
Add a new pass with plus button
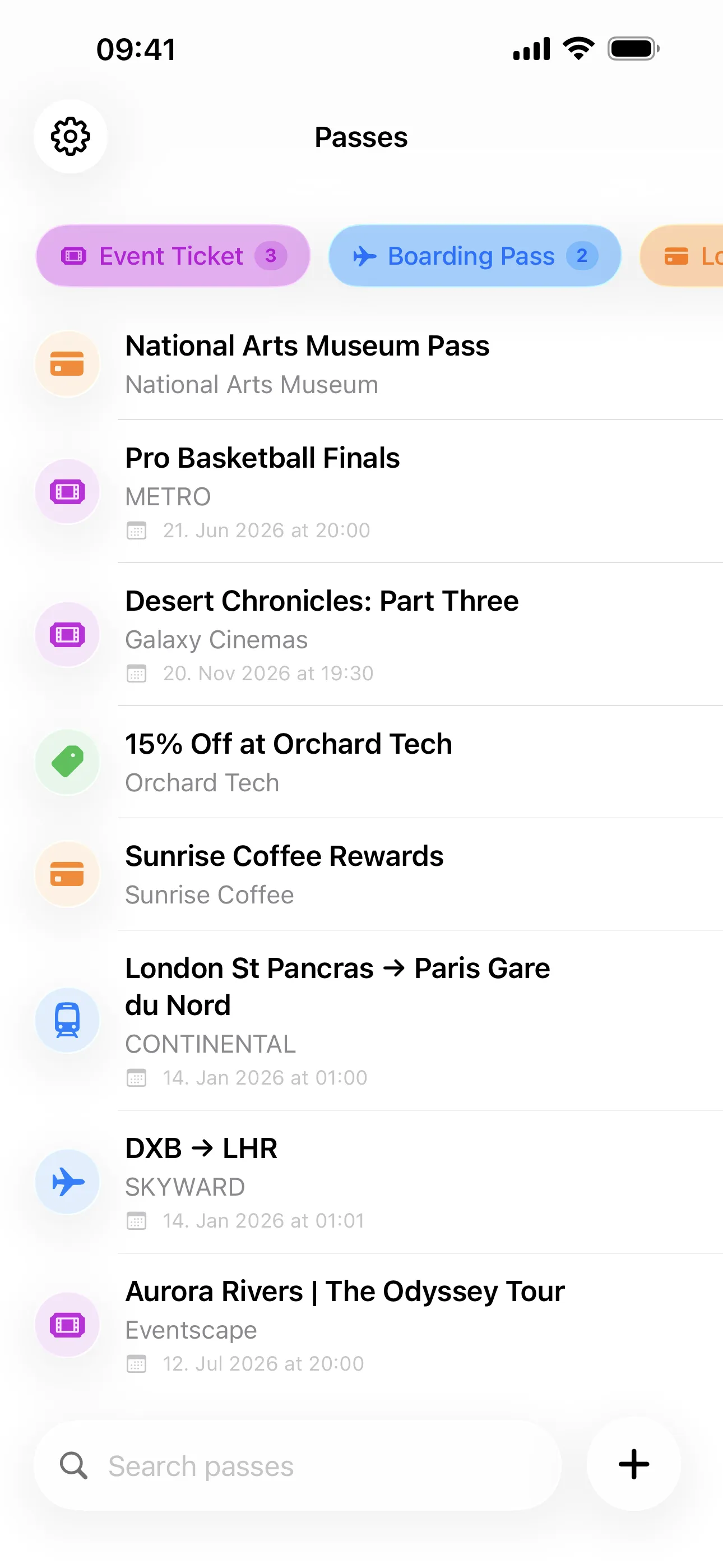pos(633,1464)
